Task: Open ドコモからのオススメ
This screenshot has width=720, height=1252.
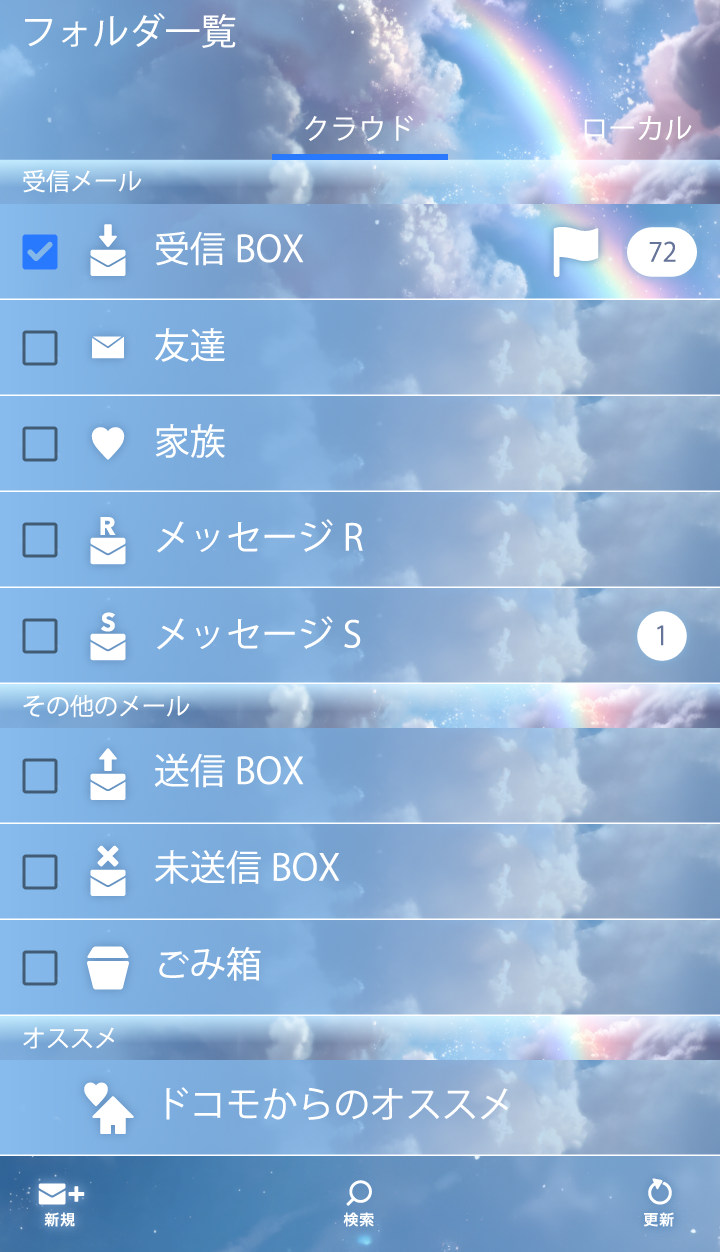Action: (x=334, y=1105)
